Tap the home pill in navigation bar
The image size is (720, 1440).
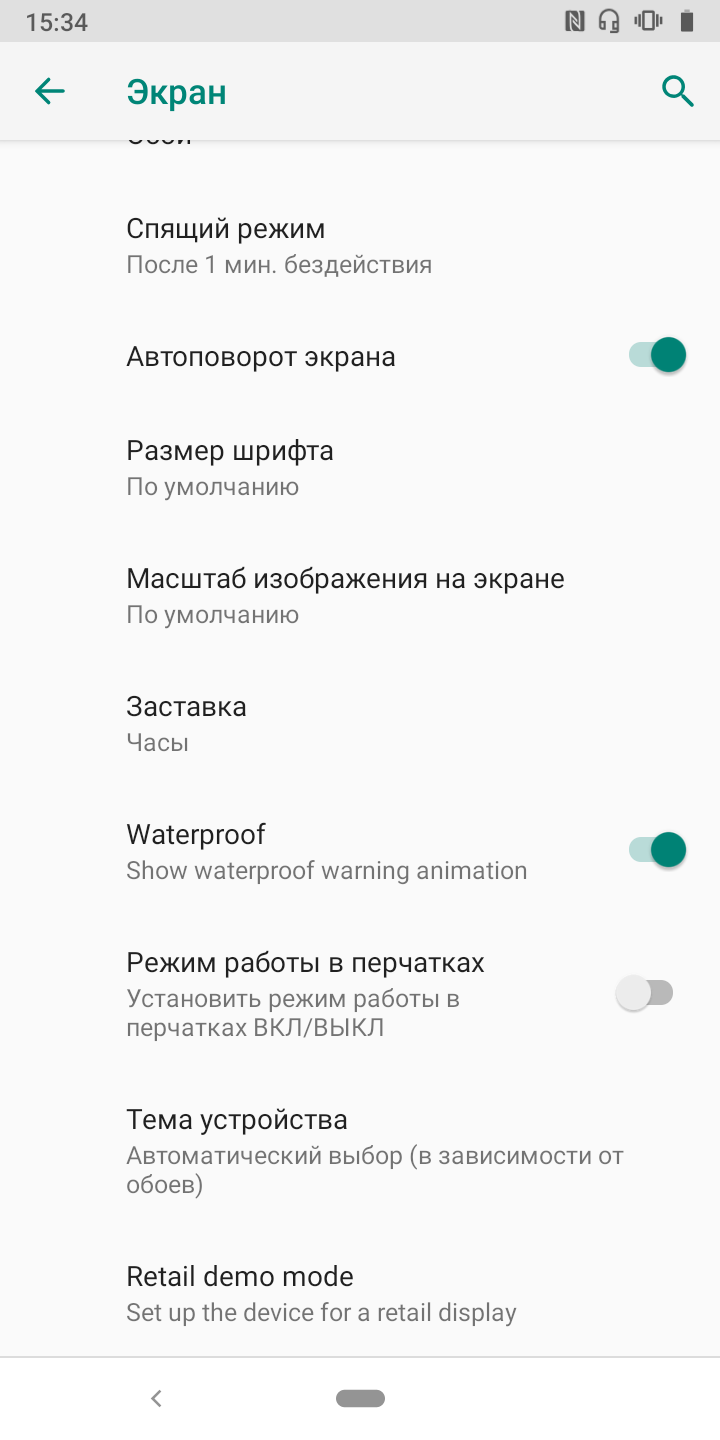tap(360, 1398)
